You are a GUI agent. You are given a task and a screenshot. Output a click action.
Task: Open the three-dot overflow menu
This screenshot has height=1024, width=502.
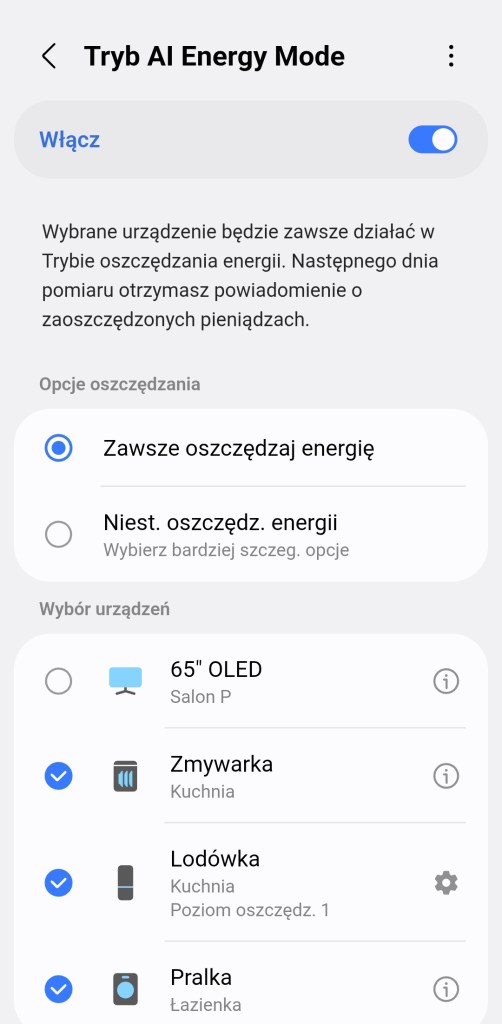450,56
